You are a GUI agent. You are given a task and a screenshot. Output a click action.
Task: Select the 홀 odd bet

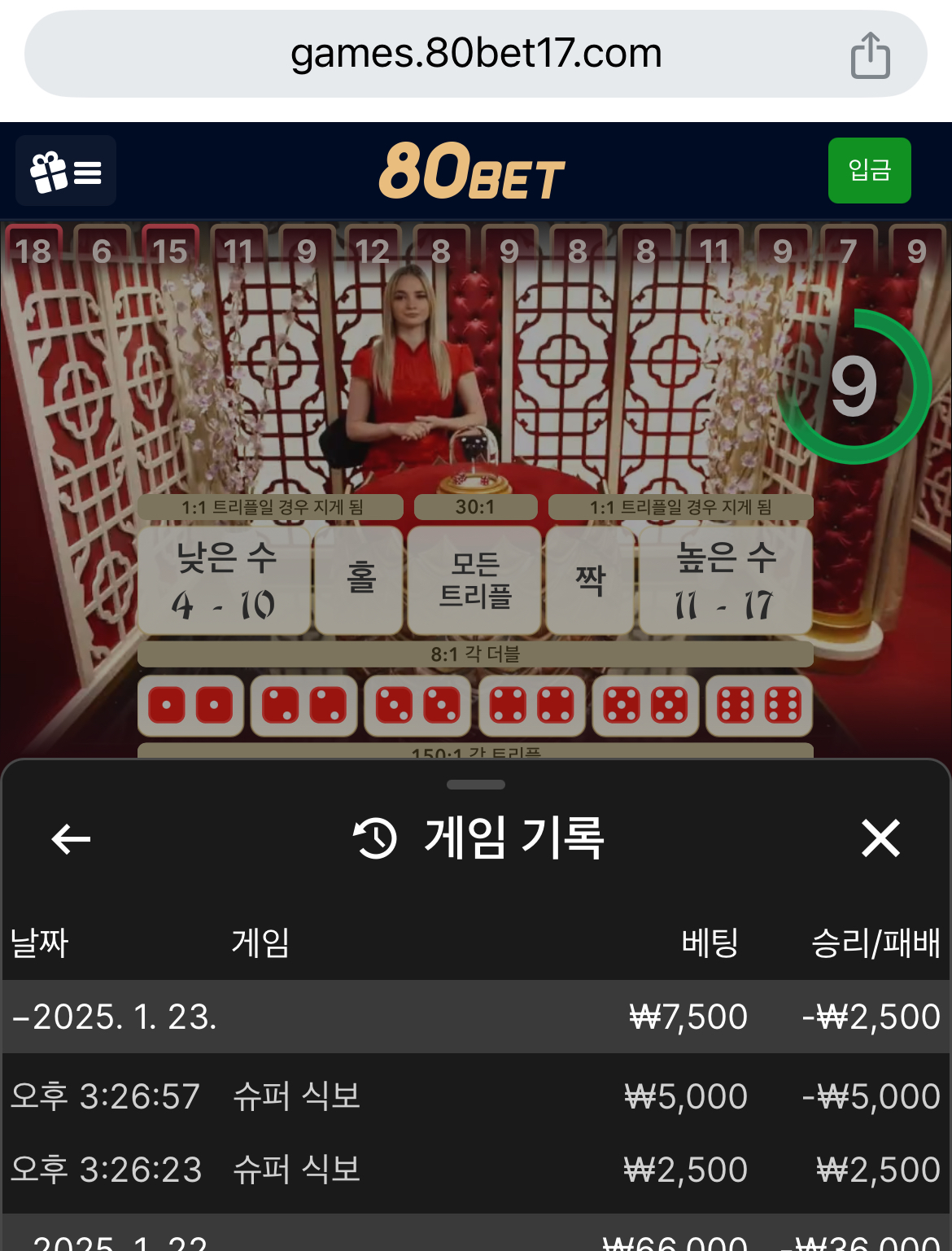point(360,580)
